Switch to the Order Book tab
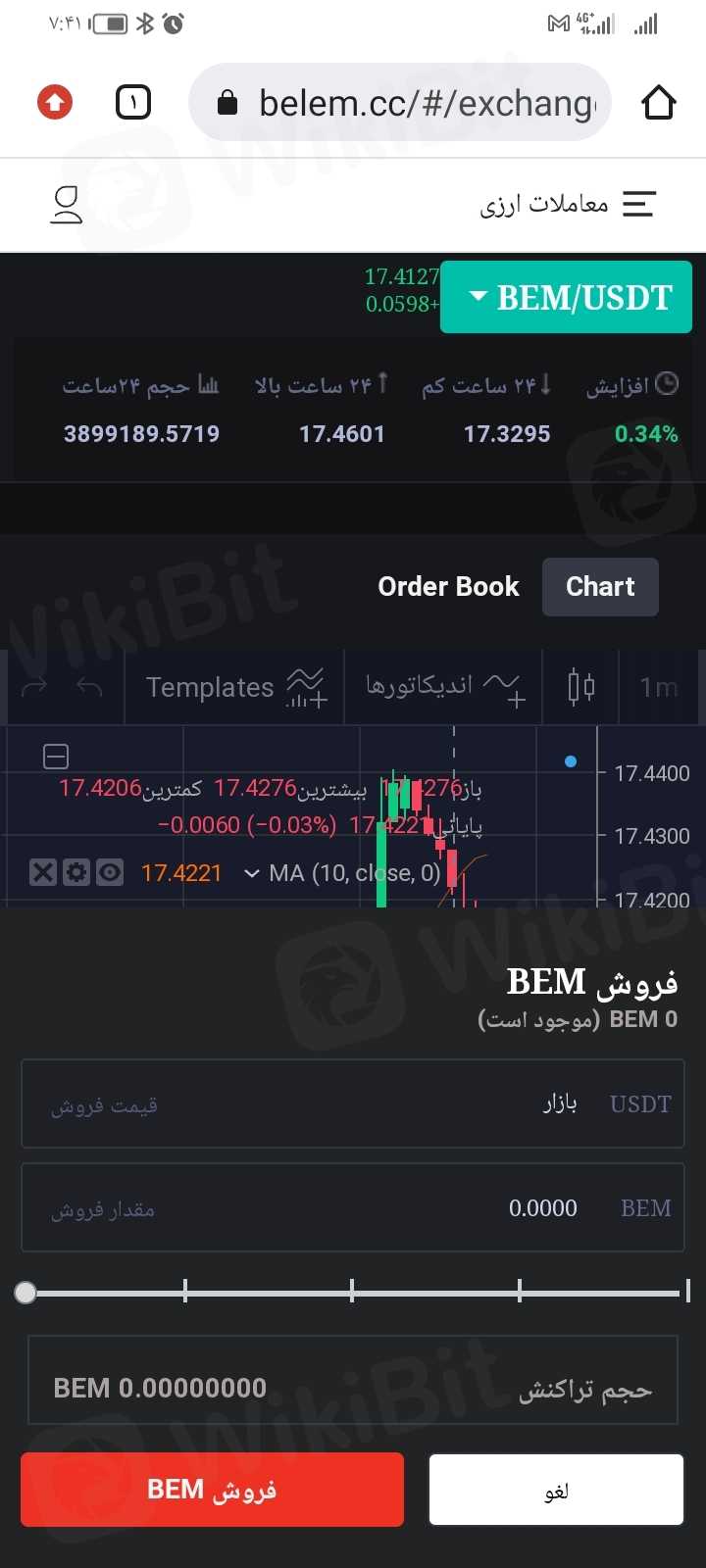 point(448,587)
